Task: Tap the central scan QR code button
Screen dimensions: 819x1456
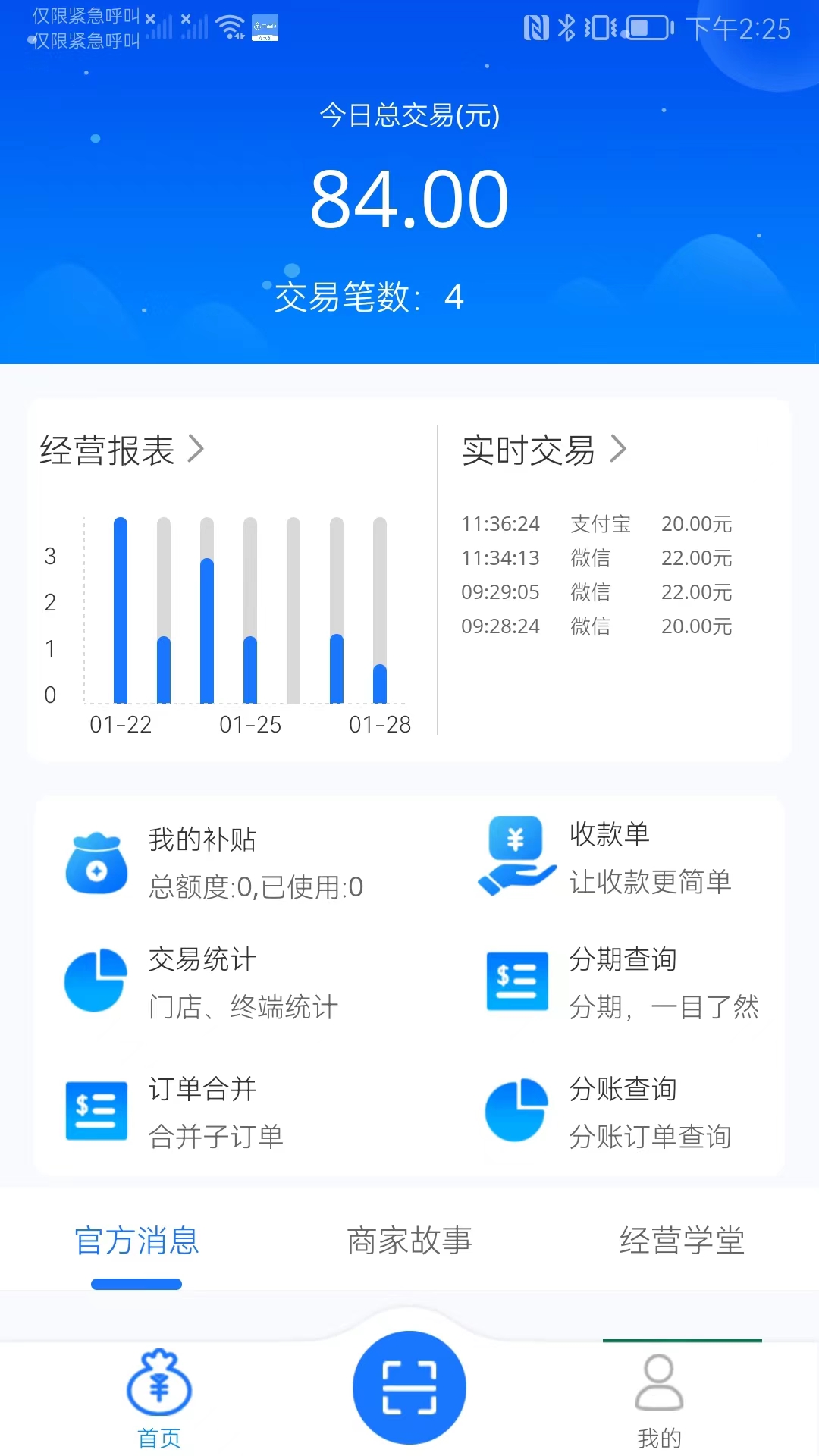Action: point(409,1386)
